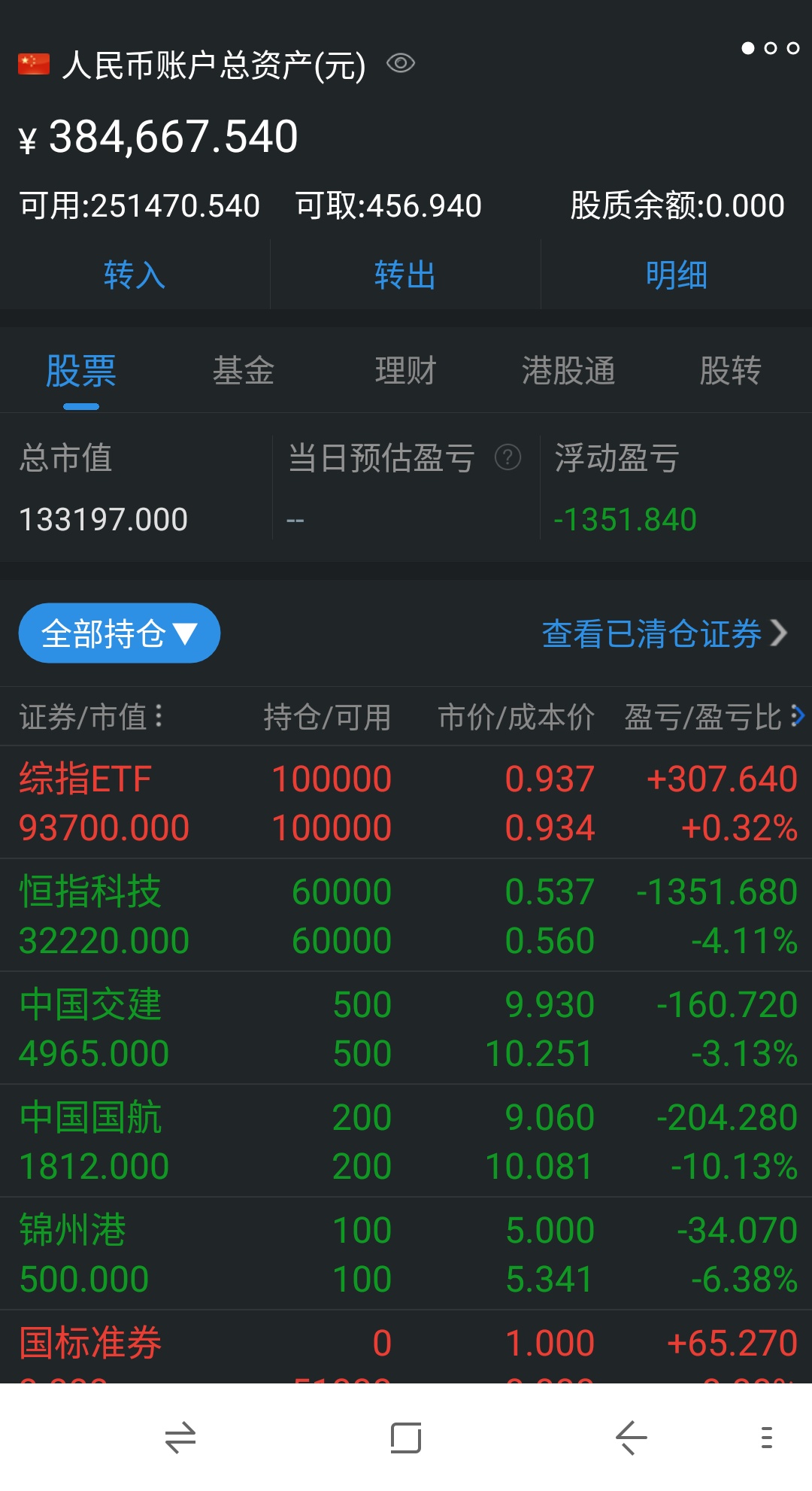Open 明细 transaction details
Image resolution: width=812 pixels, height=1491 pixels.
[x=677, y=275]
